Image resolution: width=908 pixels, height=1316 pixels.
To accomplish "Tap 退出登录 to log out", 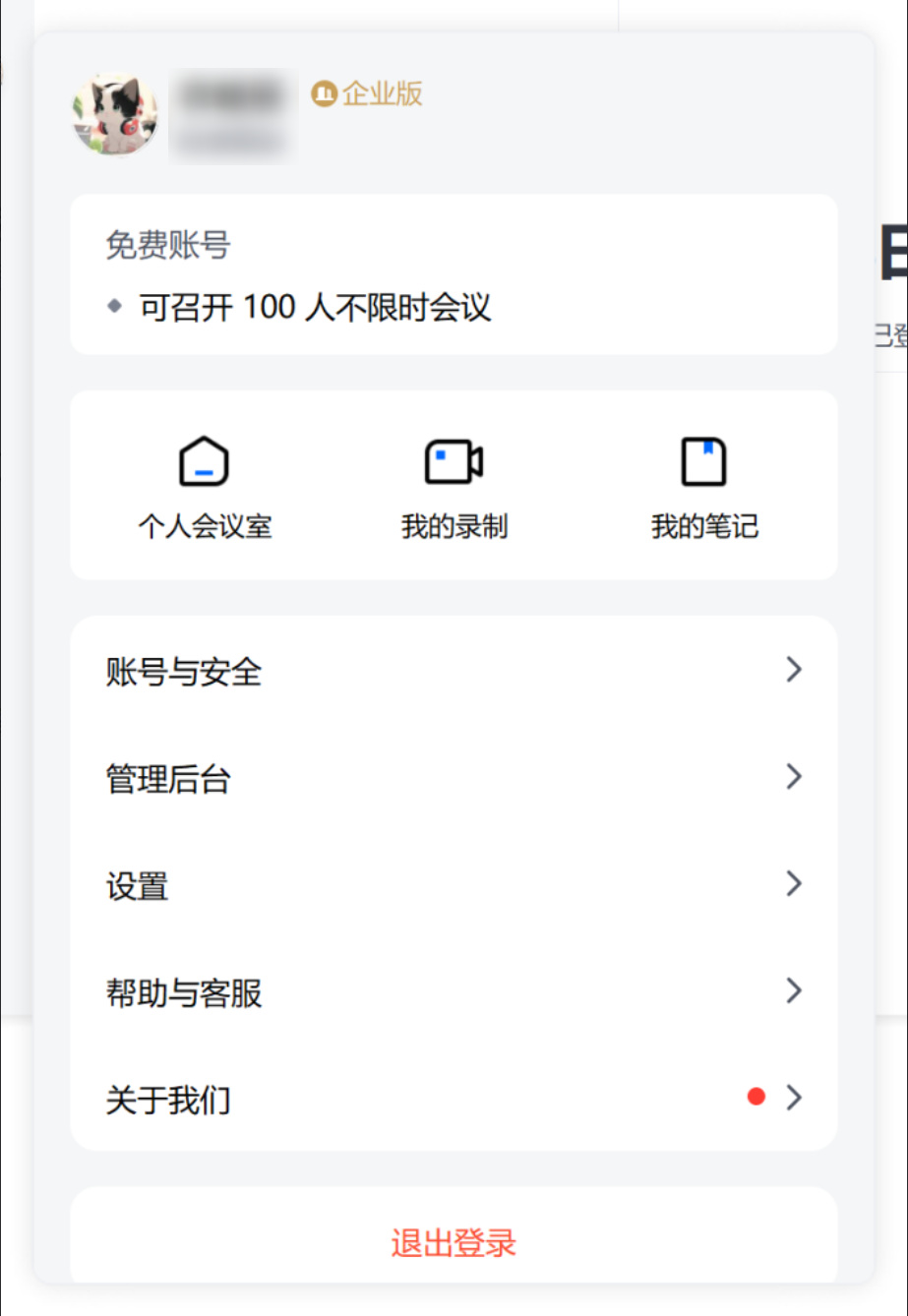I will (454, 1242).
